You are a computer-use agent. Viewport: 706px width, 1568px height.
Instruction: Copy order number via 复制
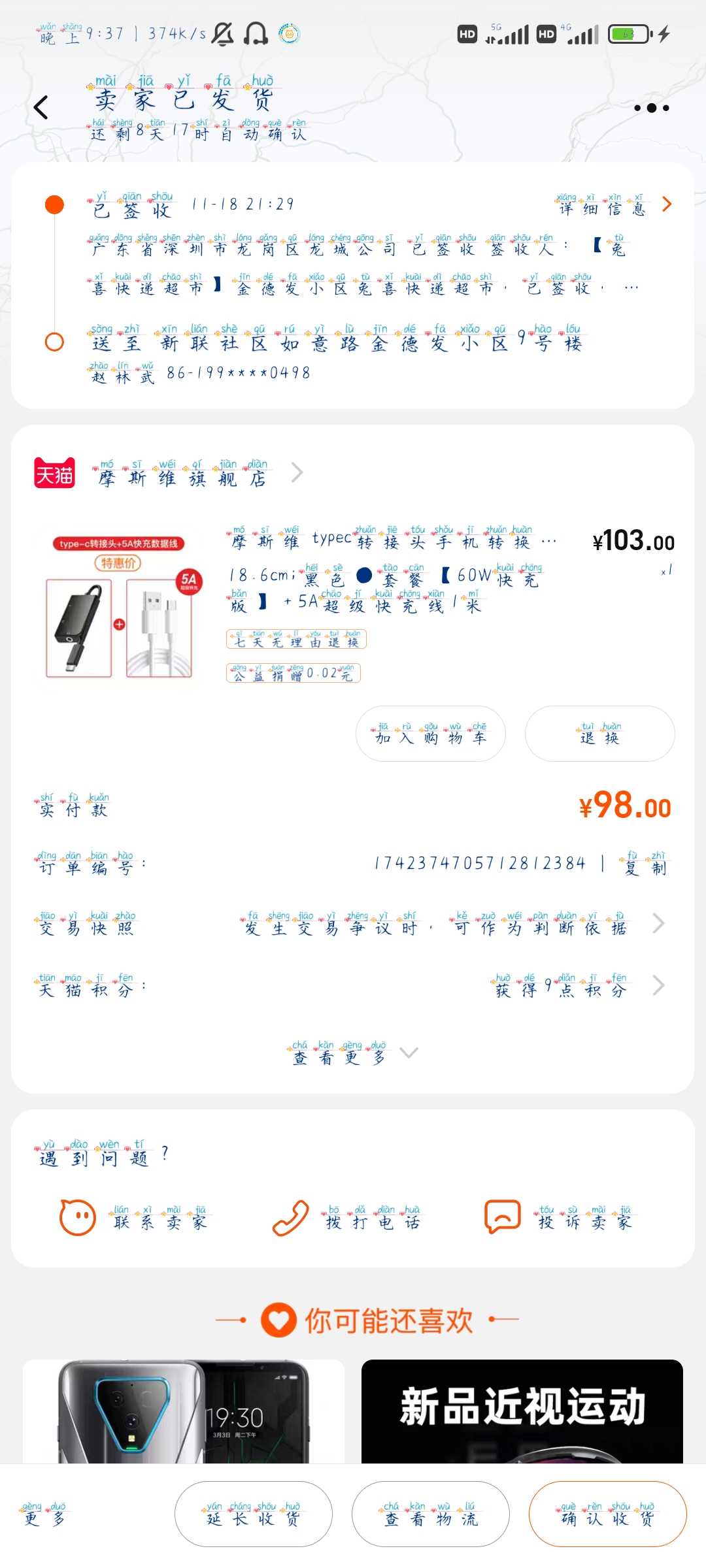point(645,864)
